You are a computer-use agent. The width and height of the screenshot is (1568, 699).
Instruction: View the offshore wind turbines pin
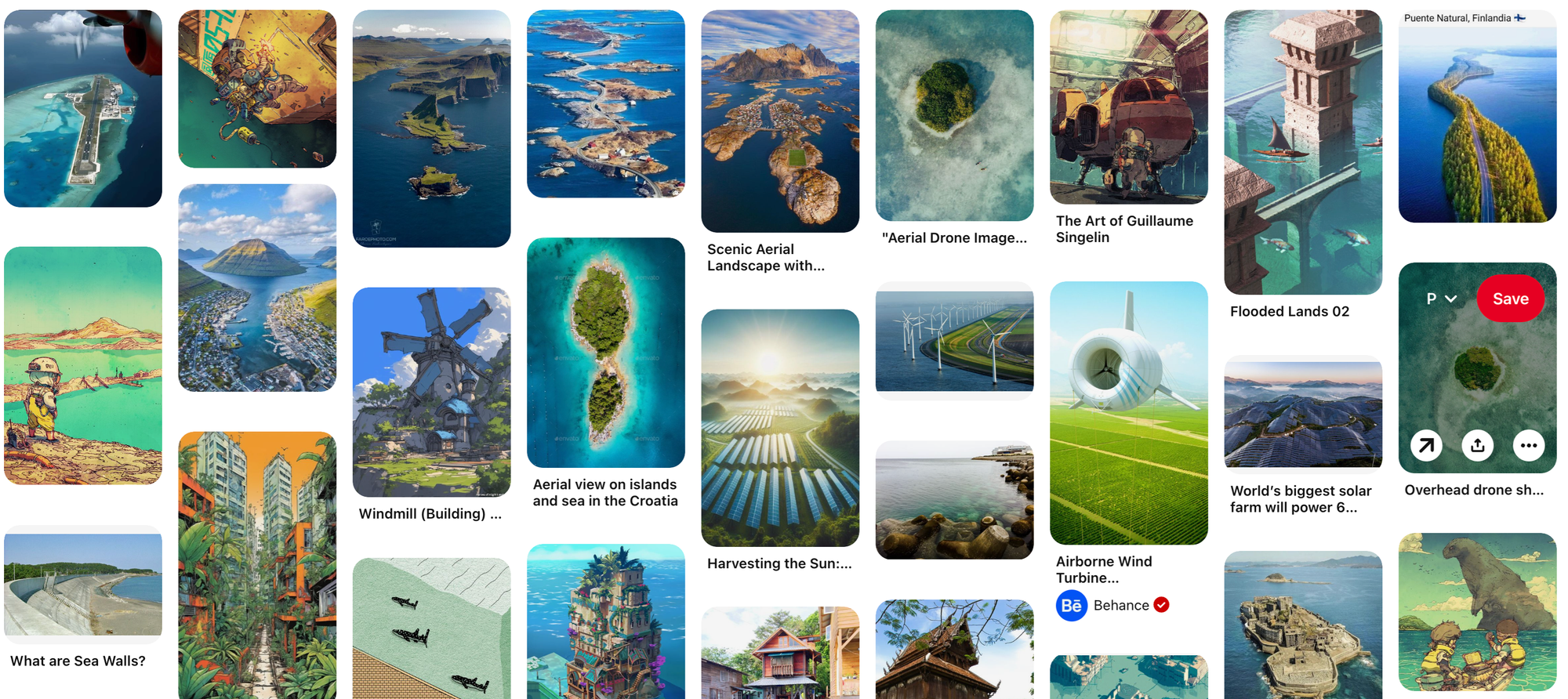954,341
